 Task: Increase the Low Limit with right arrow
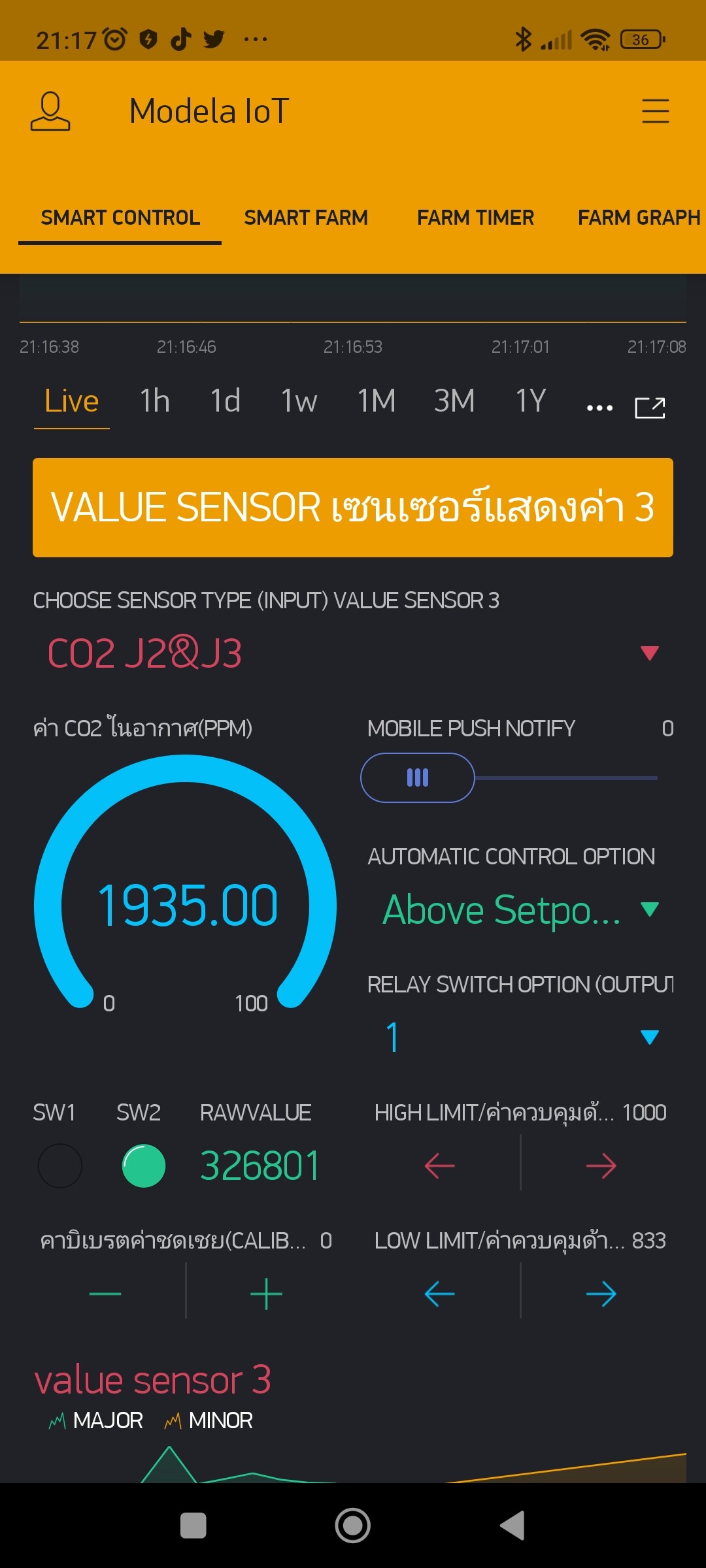(601, 1294)
